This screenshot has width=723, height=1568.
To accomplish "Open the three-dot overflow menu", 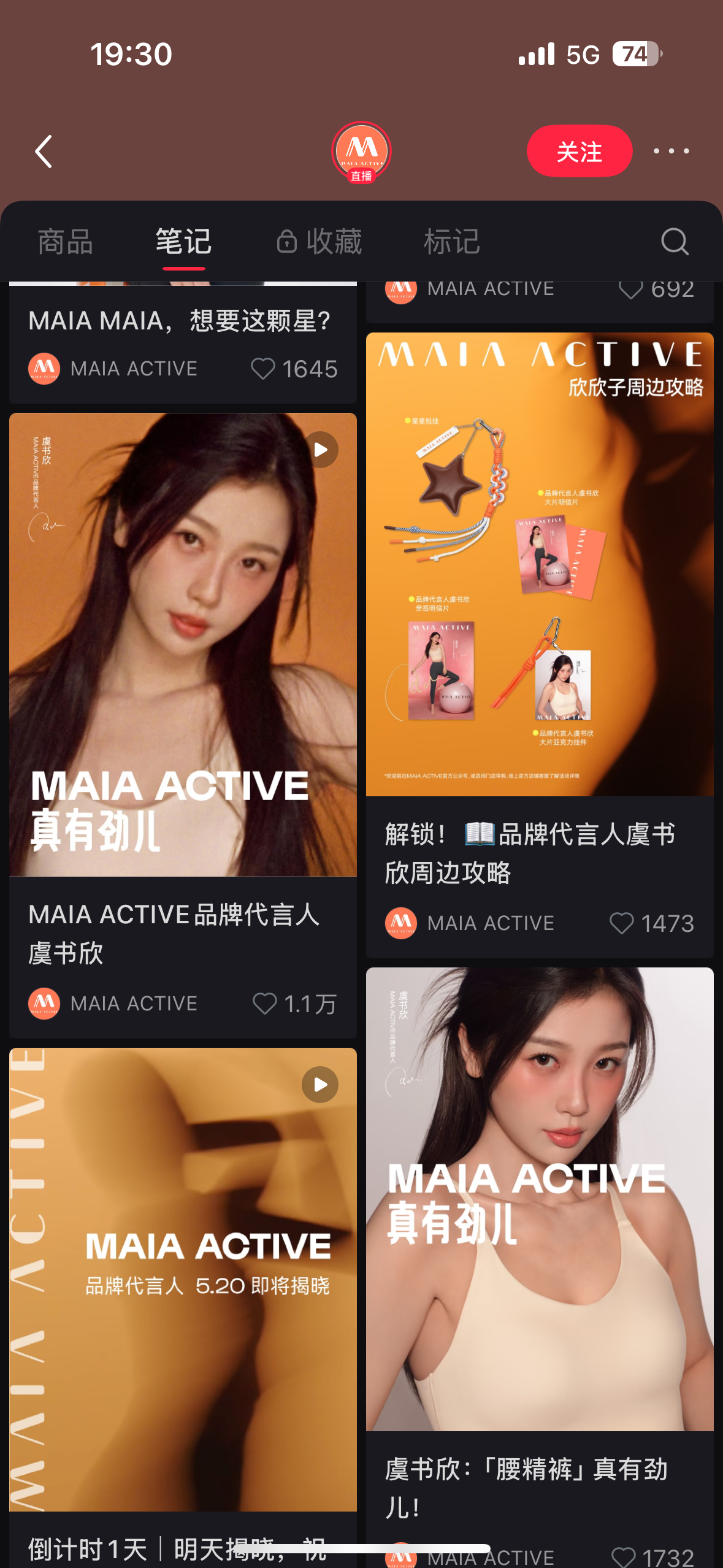I will (x=671, y=151).
